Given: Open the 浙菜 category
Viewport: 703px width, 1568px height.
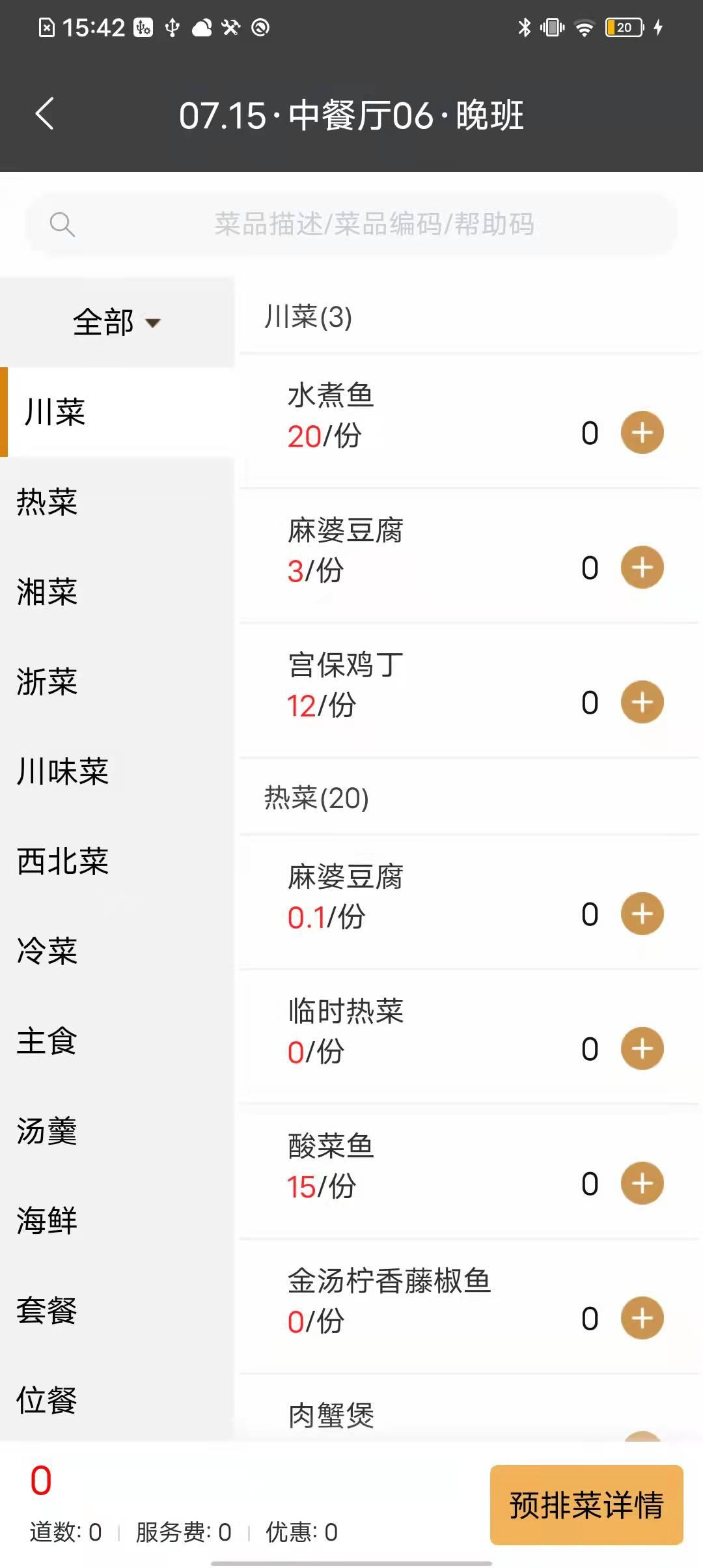Looking at the screenshot, I should 117,682.
